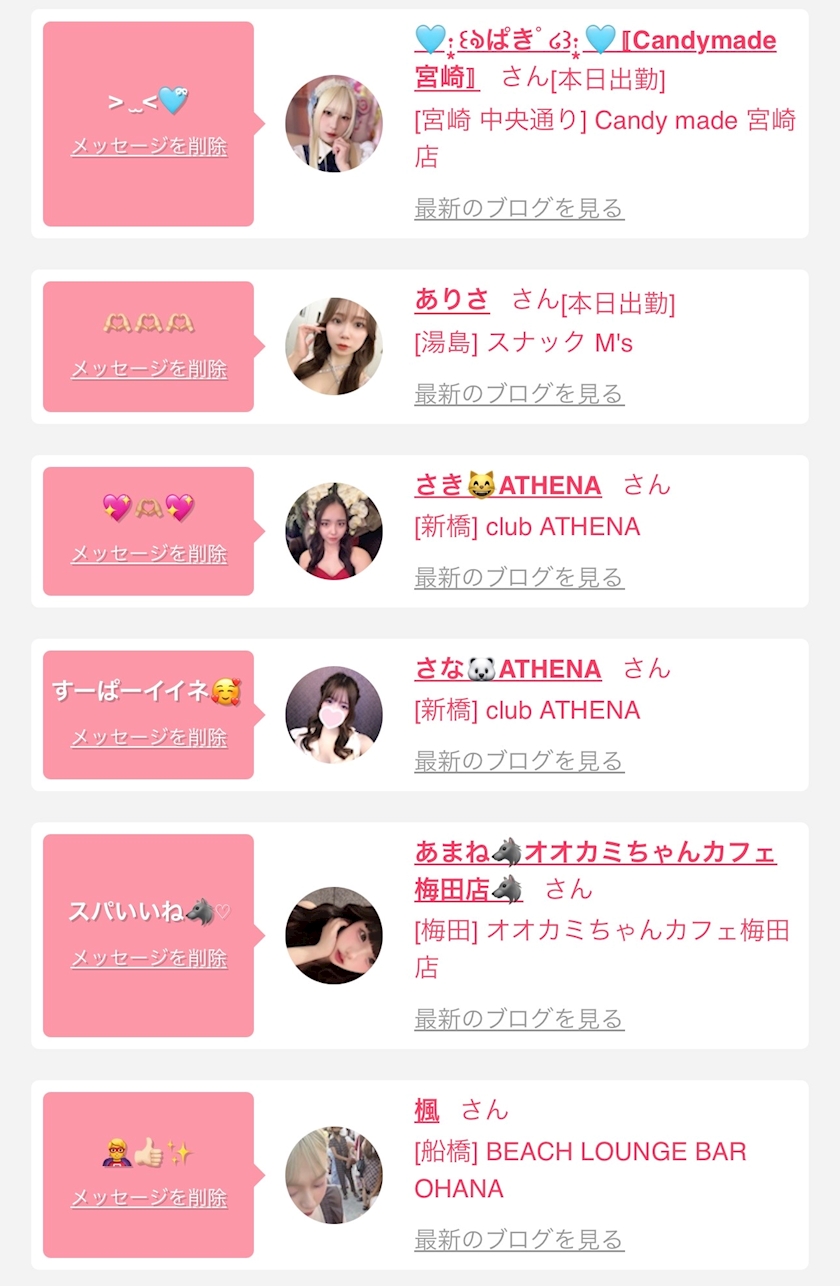View latest blog of さき ATHENA

(x=519, y=578)
